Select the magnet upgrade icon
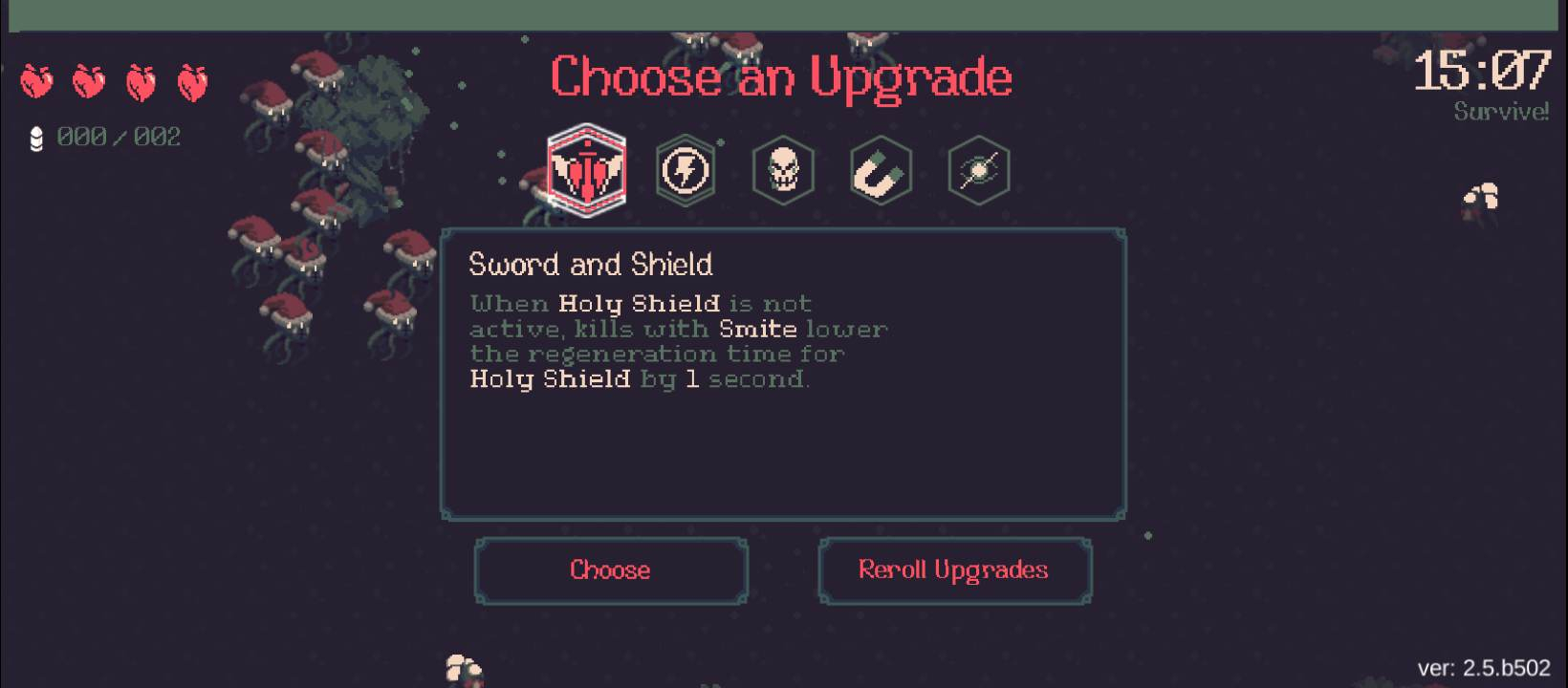Viewport: 1568px width, 688px height. (881, 172)
